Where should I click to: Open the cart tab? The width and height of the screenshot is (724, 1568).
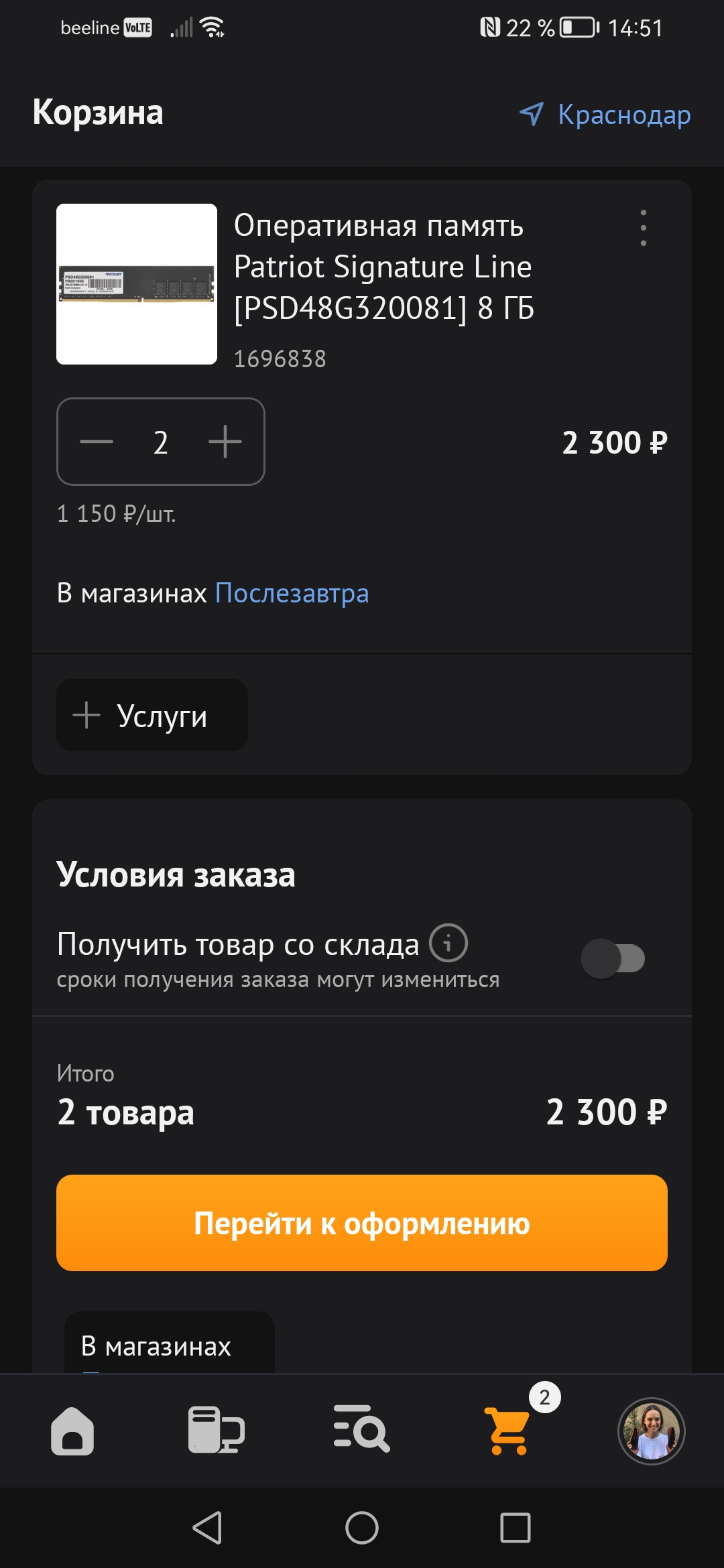pyautogui.click(x=508, y=1431)
